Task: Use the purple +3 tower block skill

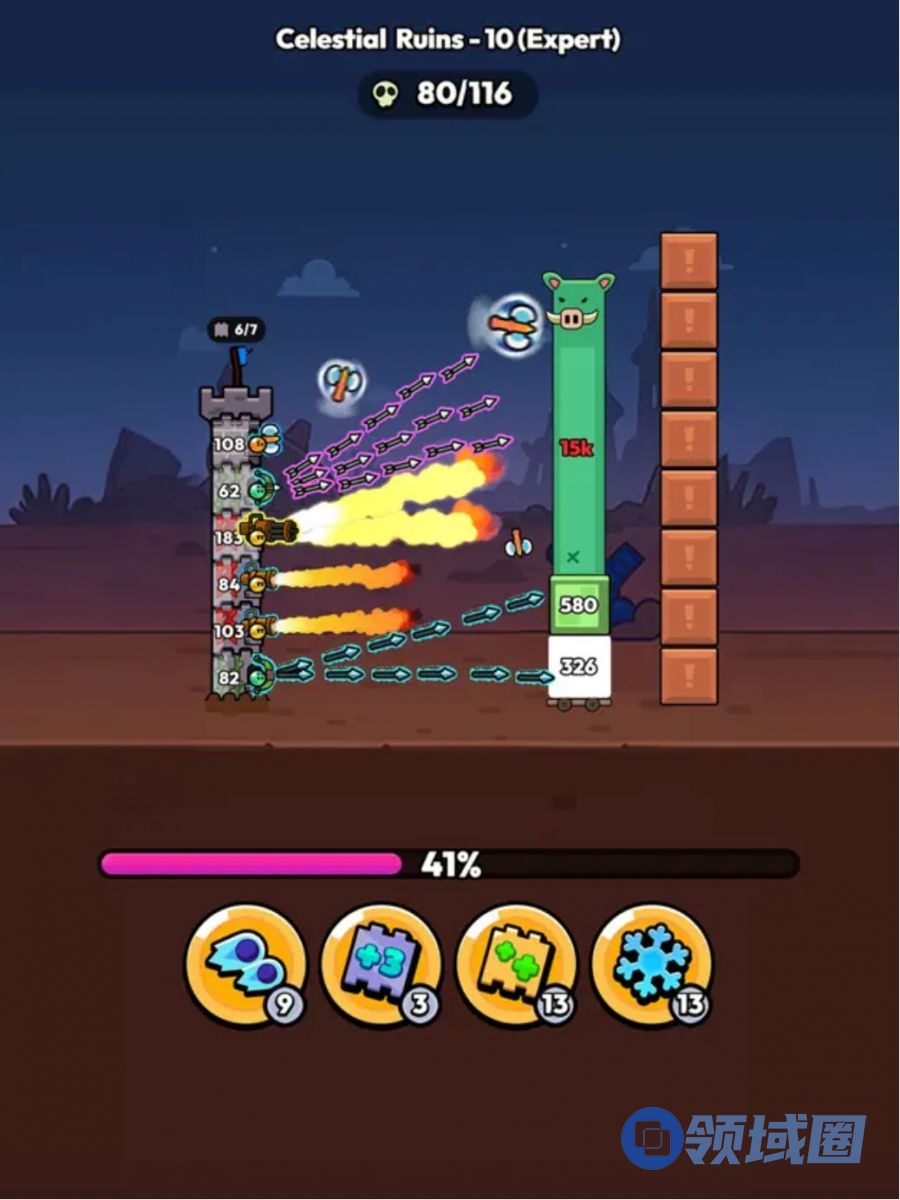Action: coord(381,965)
